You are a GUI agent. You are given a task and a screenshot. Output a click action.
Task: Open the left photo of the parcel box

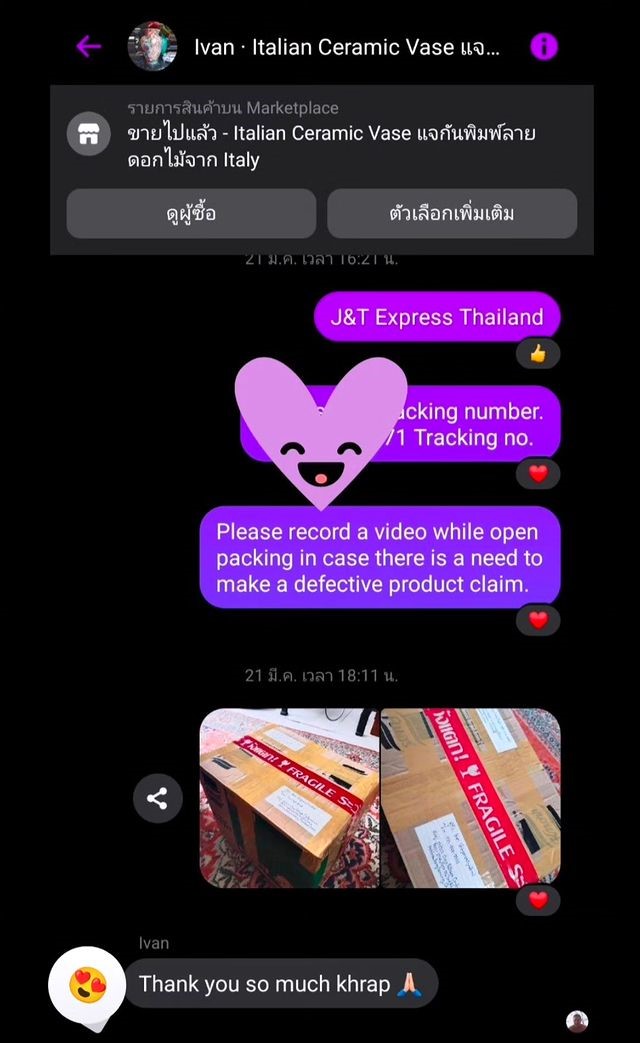pos(289,798)
